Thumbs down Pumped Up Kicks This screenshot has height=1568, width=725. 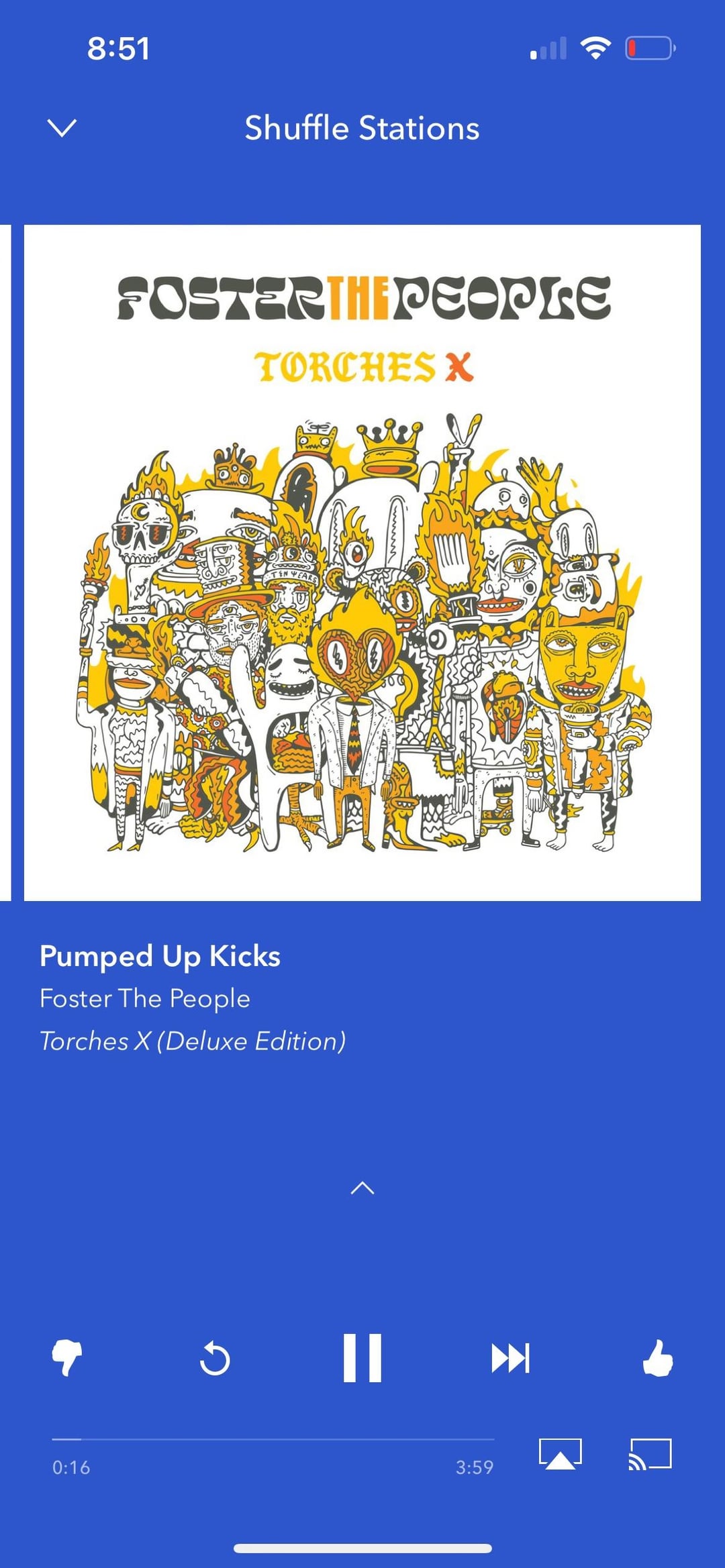pyautogui.click(x=67, y=1358)
